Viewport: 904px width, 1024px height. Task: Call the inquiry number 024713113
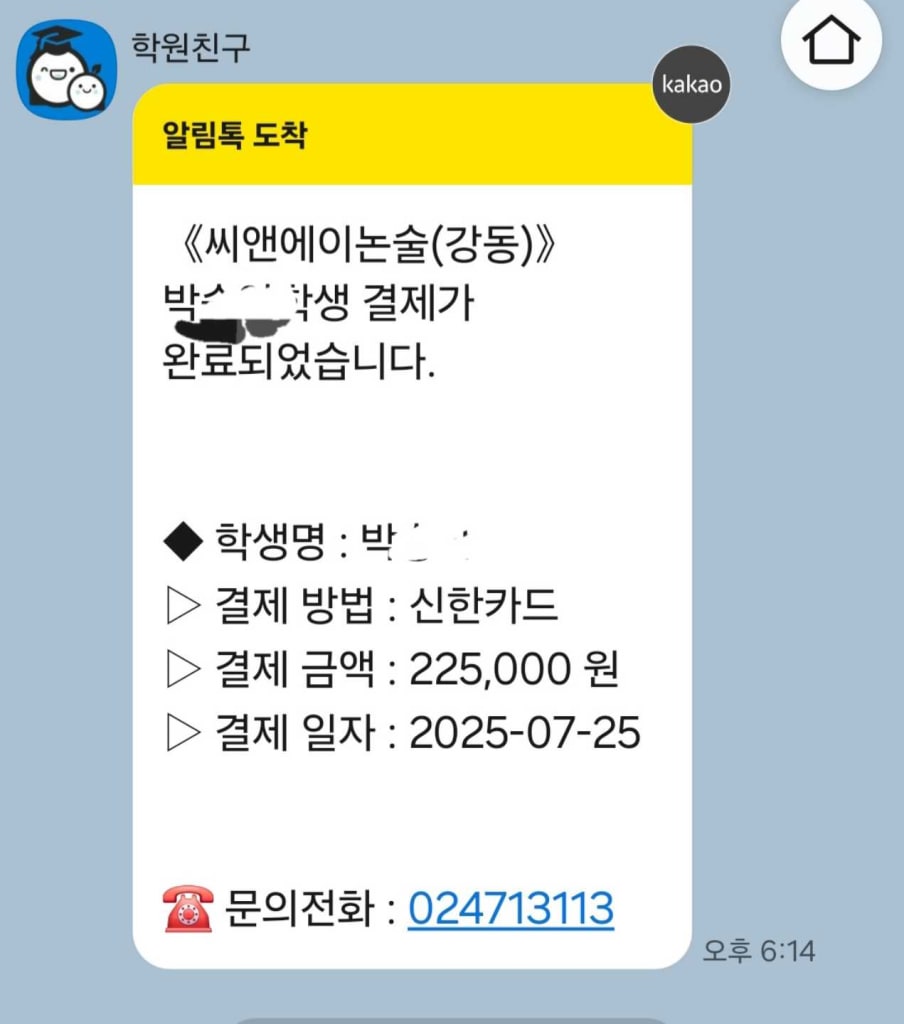coord(511,908)
